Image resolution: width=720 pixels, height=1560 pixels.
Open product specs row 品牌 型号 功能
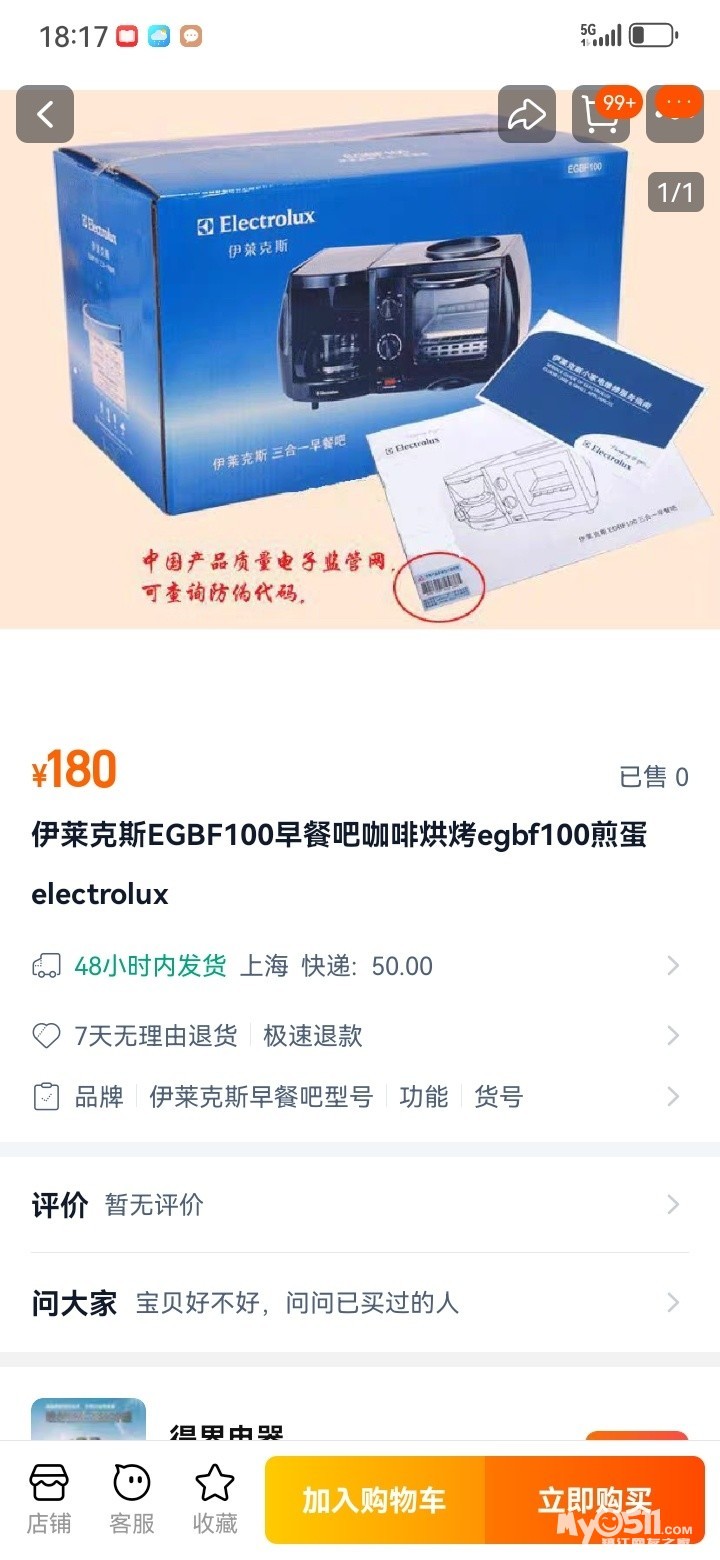pos(360,1097)
